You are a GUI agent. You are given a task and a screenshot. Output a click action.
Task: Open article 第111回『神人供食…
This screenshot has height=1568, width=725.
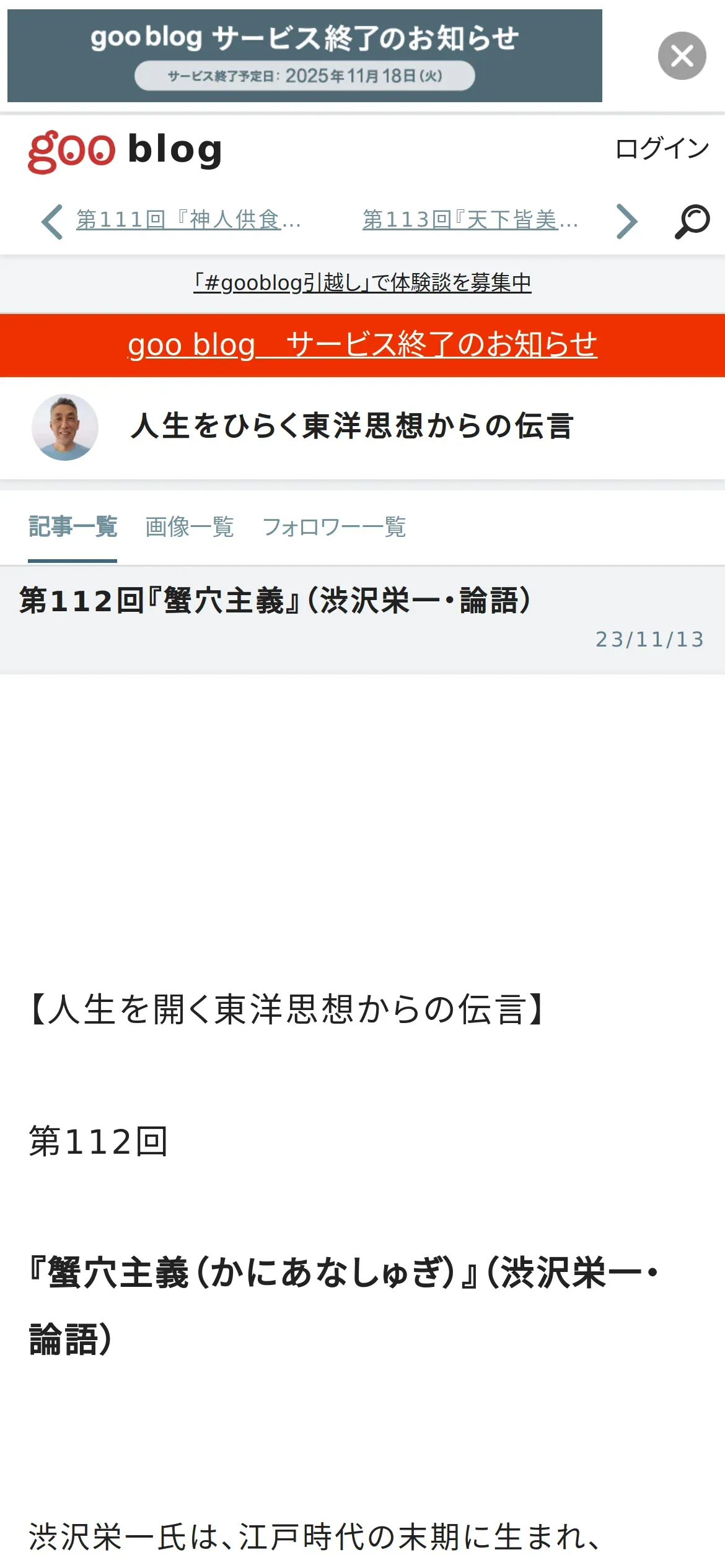188,220
